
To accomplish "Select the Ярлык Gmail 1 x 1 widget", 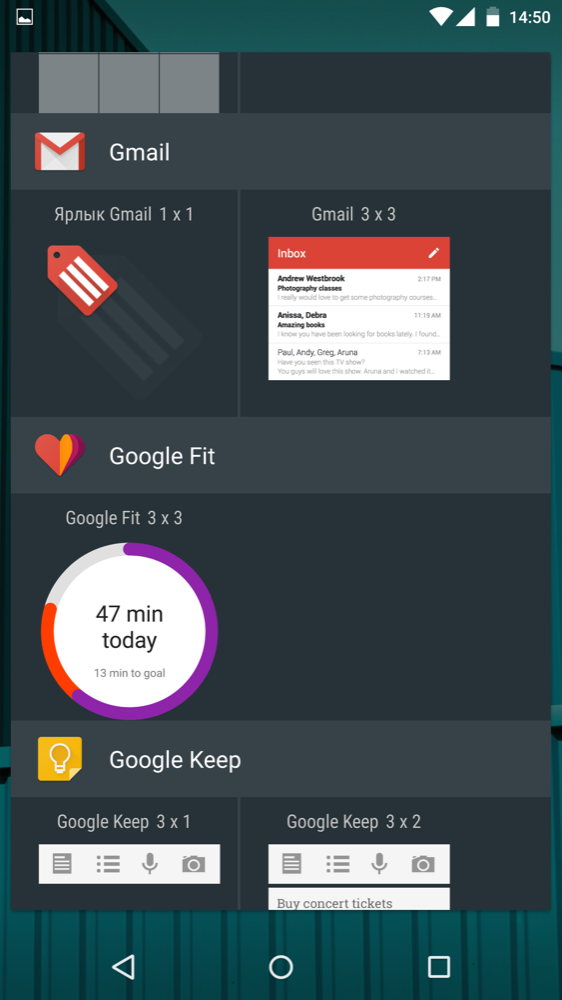I will click(124, 303).
